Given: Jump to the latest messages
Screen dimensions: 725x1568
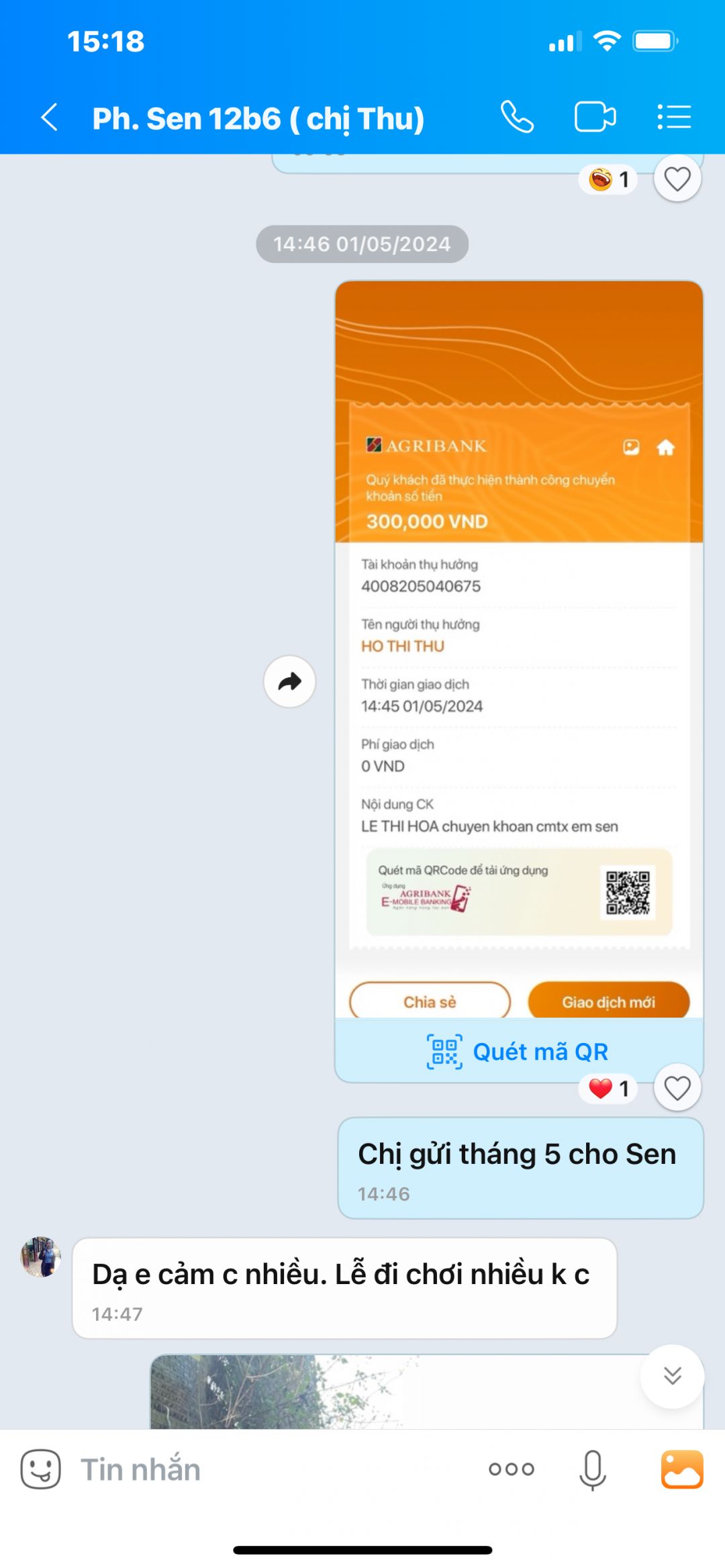Looking at the screenshot, I should [672, 1376].
